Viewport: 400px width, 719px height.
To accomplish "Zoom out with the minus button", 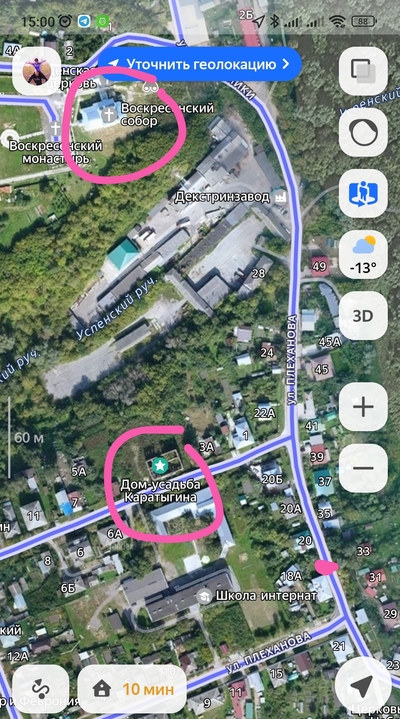I will (363, 468).
